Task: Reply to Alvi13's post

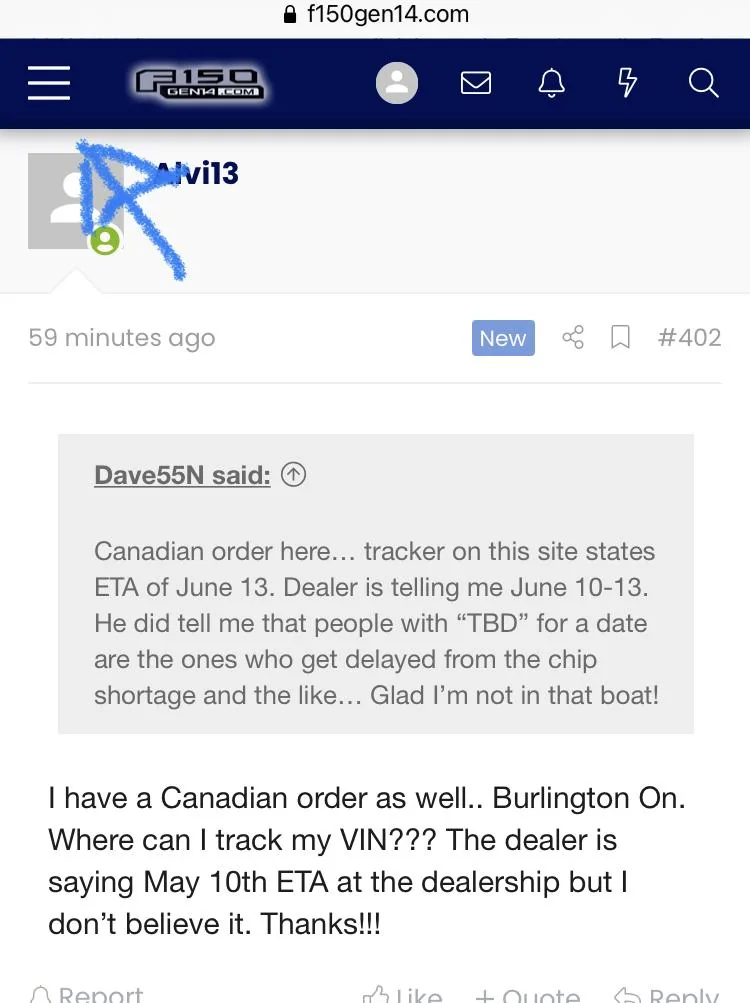Action: [x=666, y=993]
